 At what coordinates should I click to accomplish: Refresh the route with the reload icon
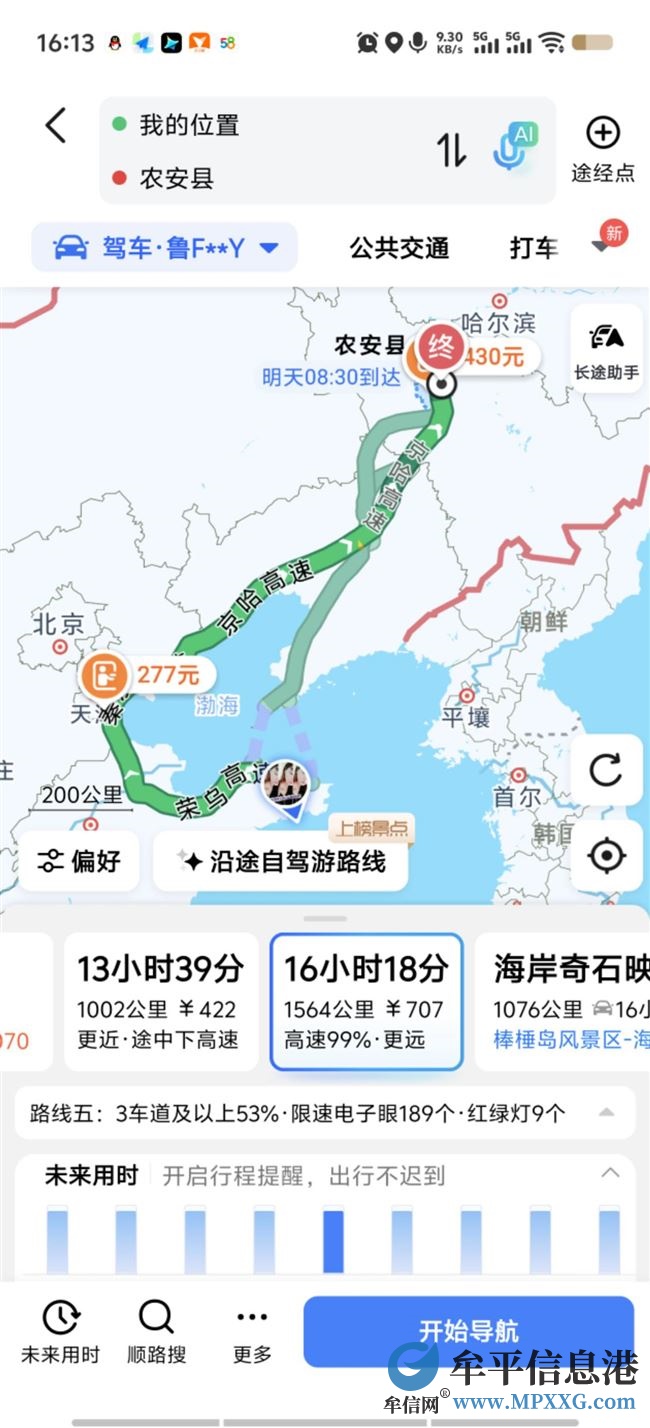606,770
